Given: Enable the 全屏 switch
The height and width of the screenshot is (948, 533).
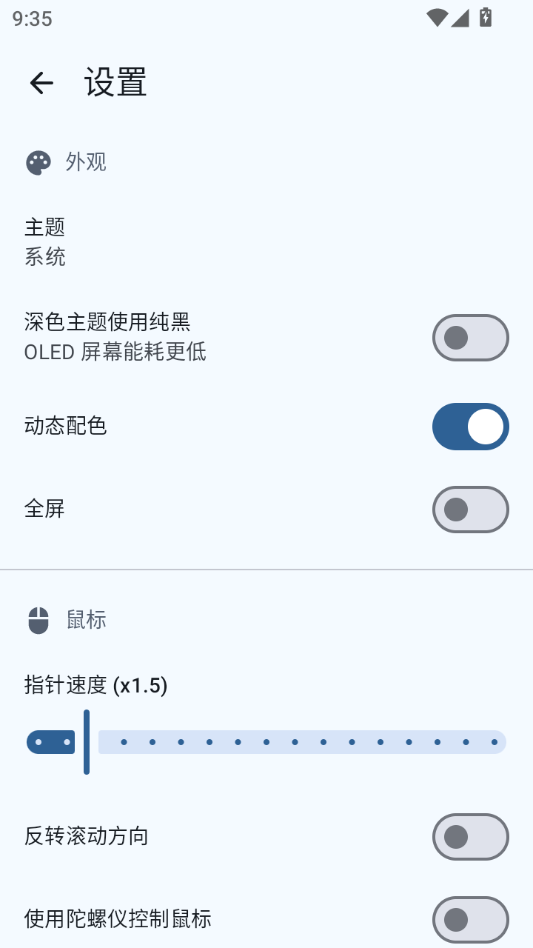Looking at the screenshot, I should pyautogui.click(x=470, y=509).
